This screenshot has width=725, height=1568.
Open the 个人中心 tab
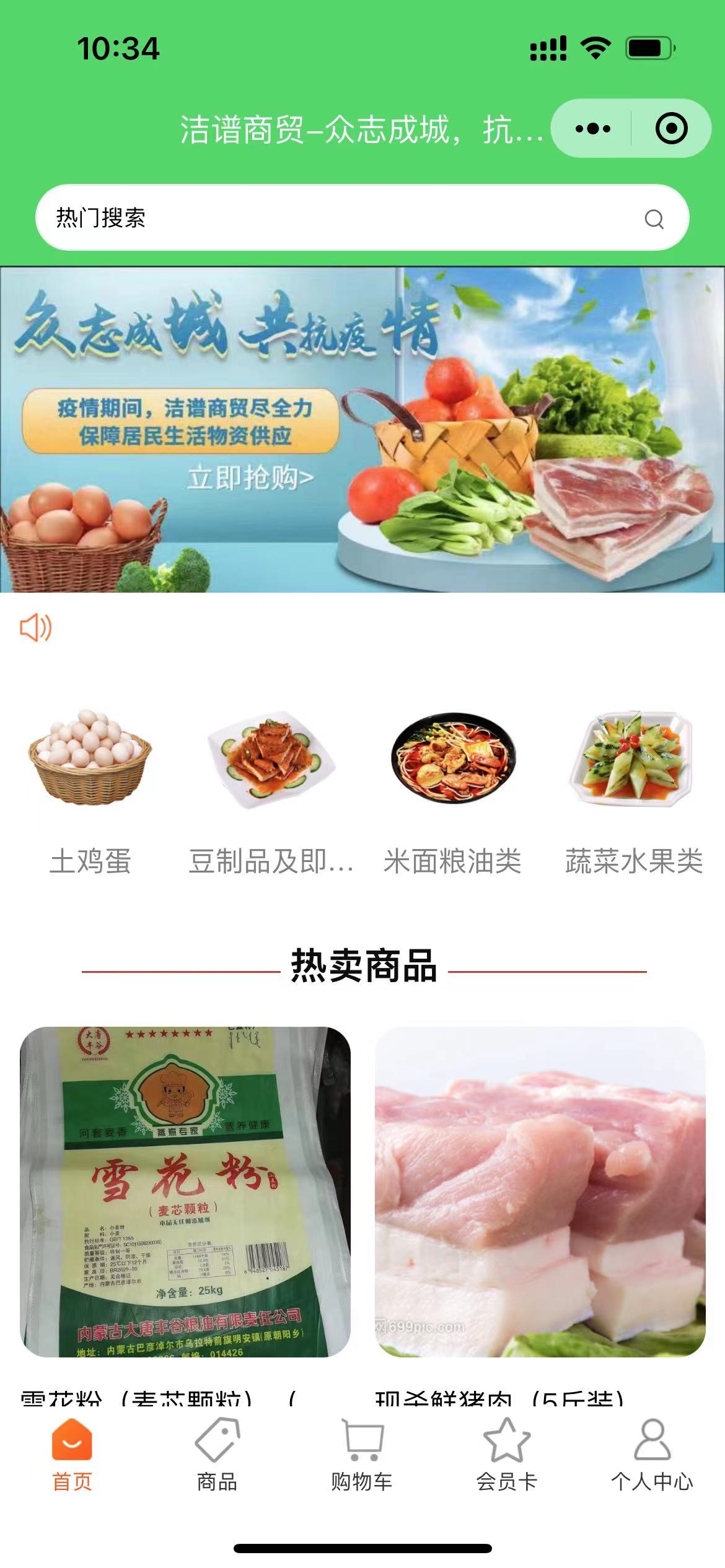tap(652, 1455)
